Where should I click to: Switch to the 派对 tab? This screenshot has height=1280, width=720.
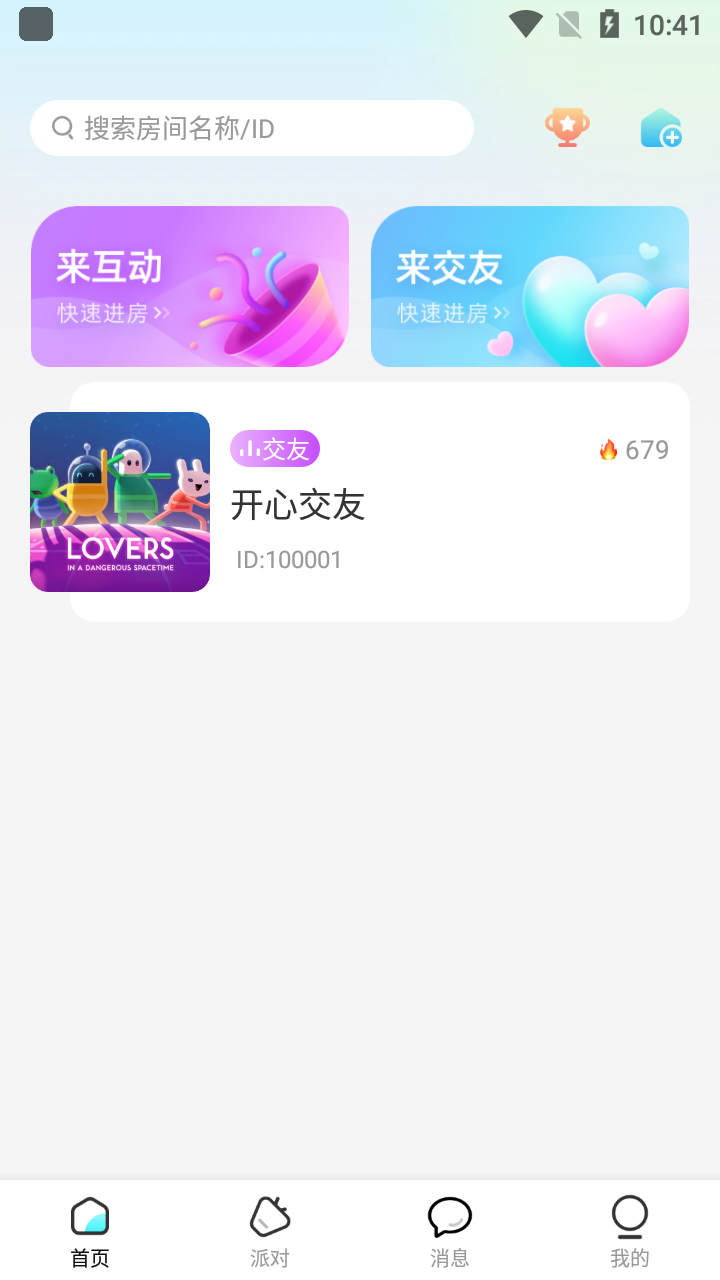270,1232
